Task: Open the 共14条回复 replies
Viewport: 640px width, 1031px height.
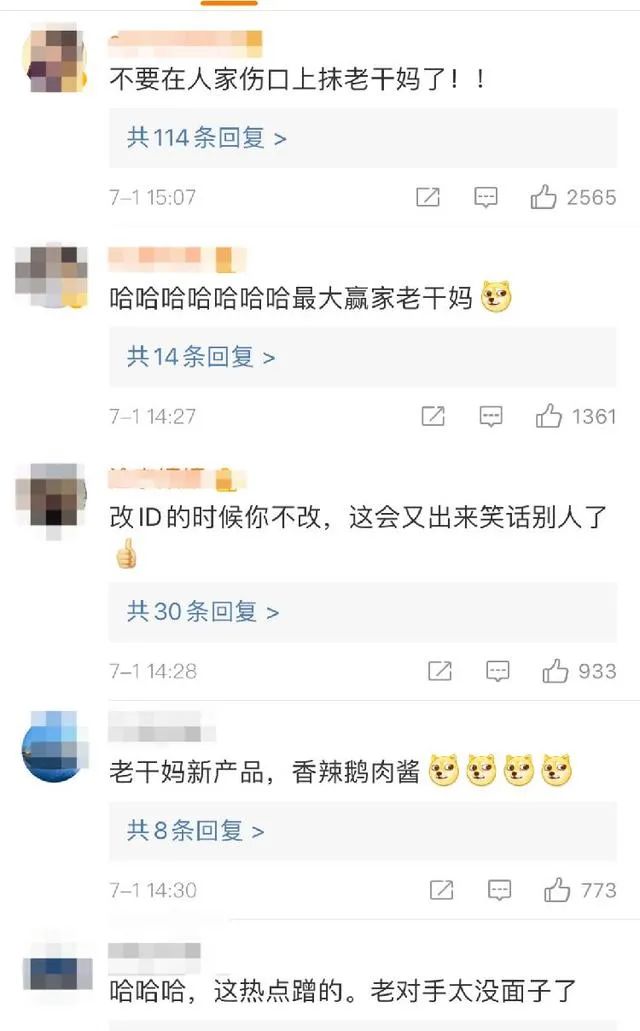Action: (x=201, y=357)
